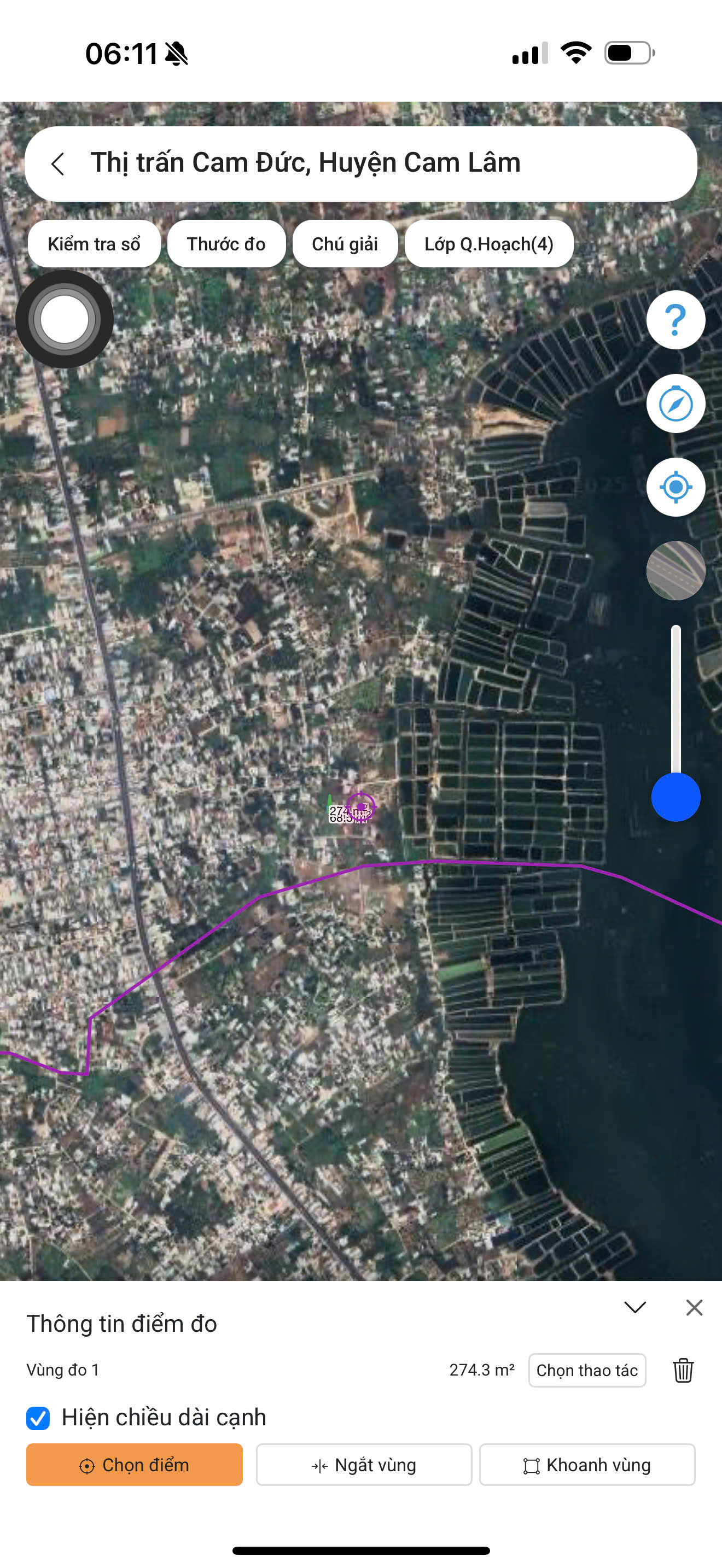Close the measurement info panel
The height and width of the screenshot is (1568, 722).
pos(694,1307)
